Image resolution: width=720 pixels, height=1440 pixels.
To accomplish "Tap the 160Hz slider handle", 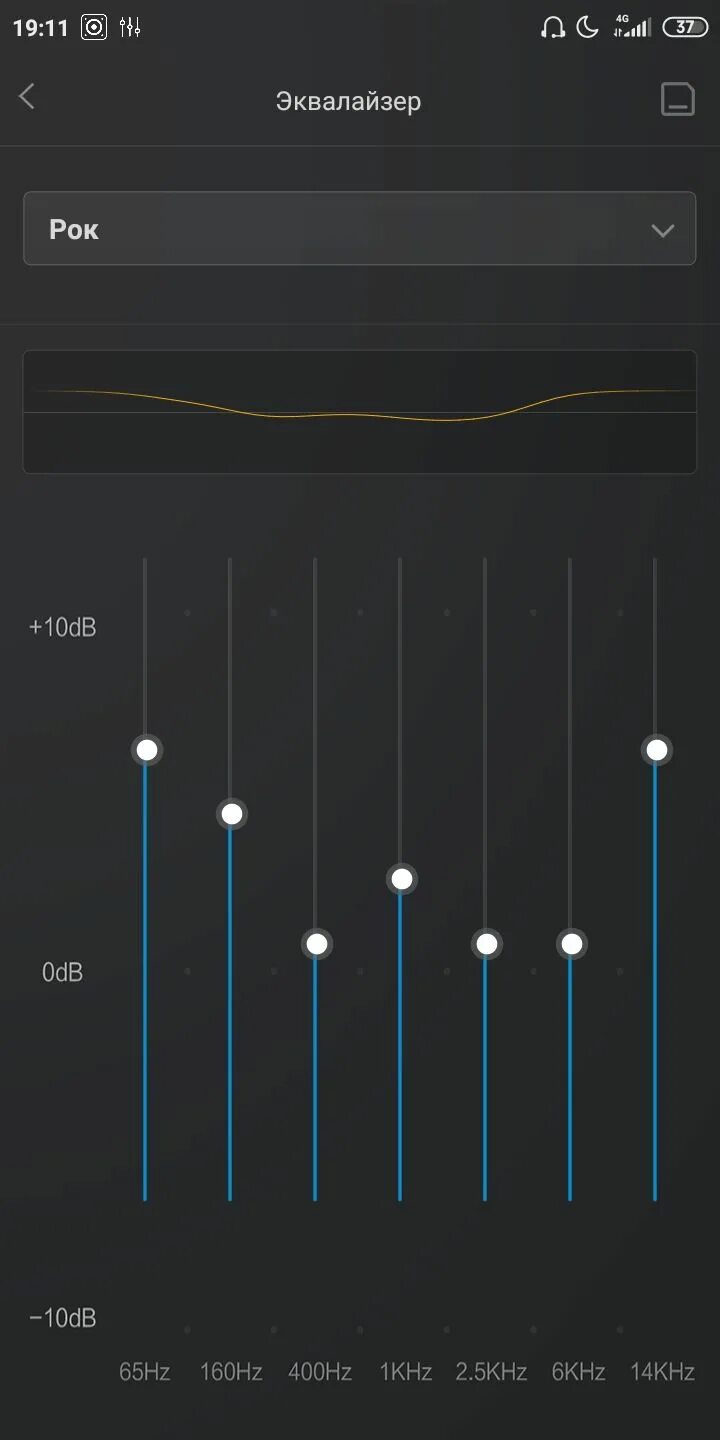I will (232, 814).
